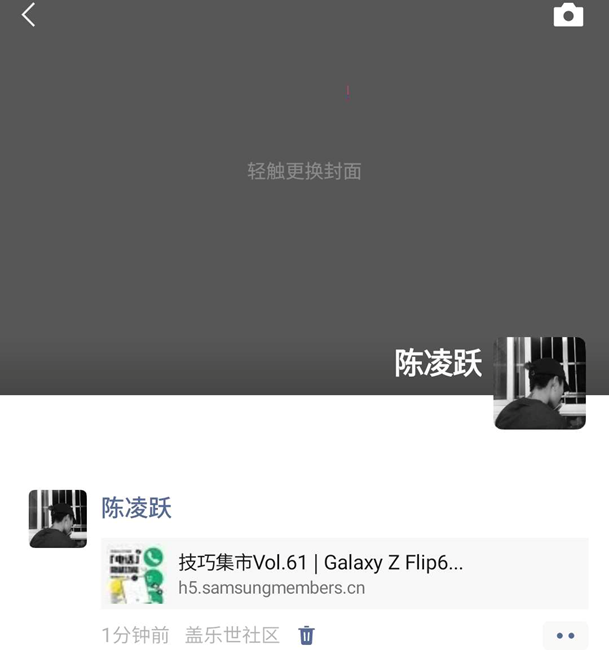Open the camera to post a moment
Screen dimensions: 609x650
pos(568,15)
